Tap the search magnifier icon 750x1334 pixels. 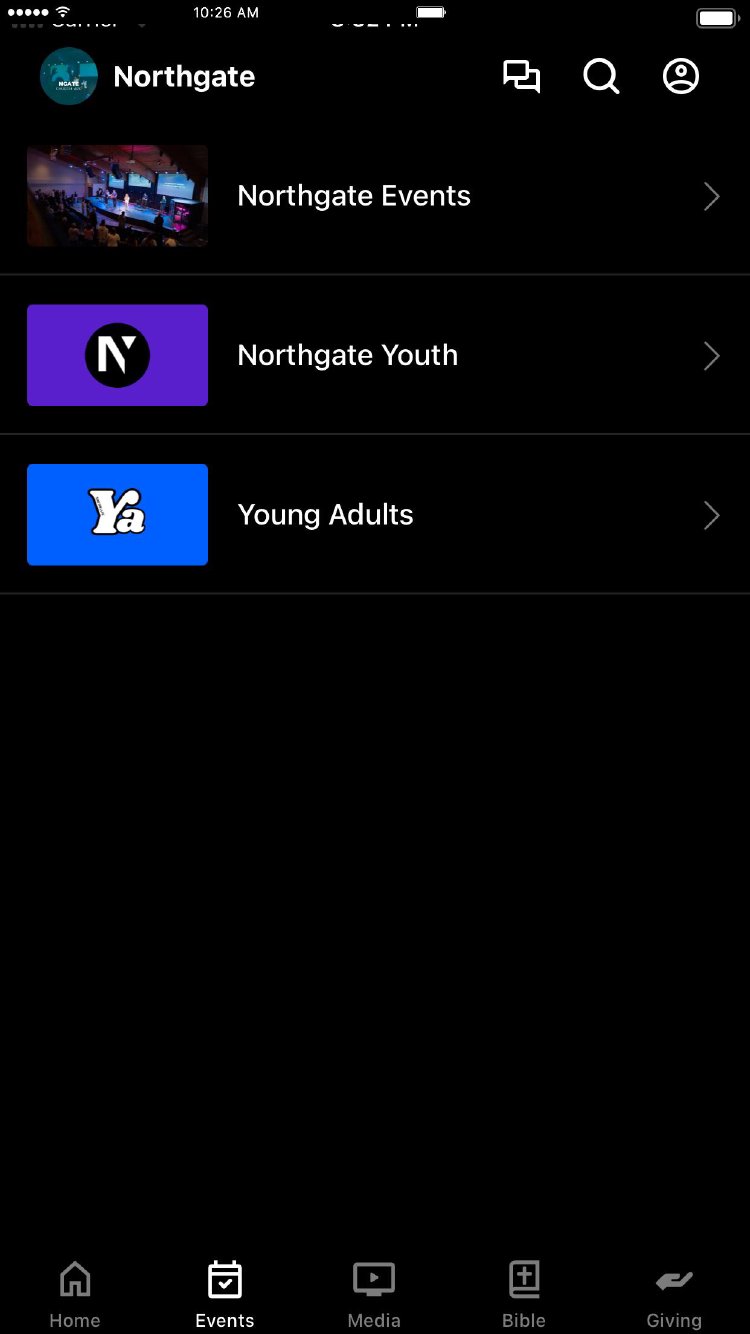601,77
